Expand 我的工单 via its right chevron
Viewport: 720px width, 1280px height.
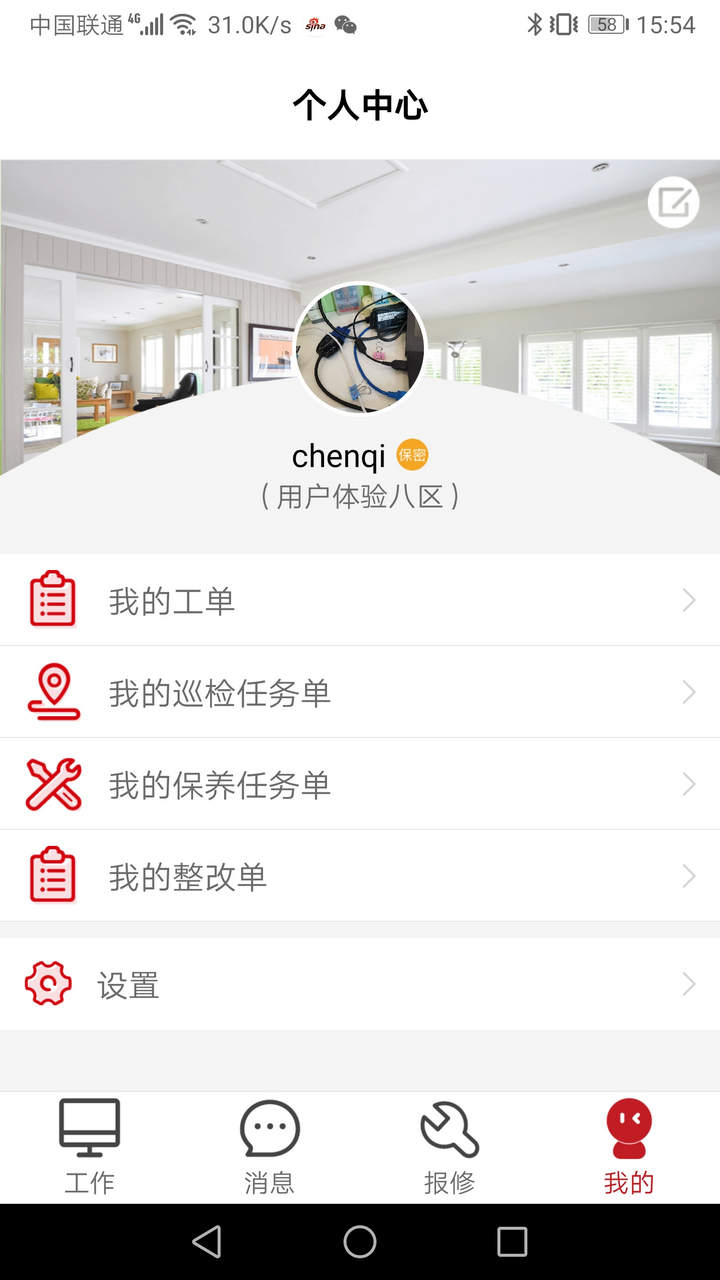point(688,599)
